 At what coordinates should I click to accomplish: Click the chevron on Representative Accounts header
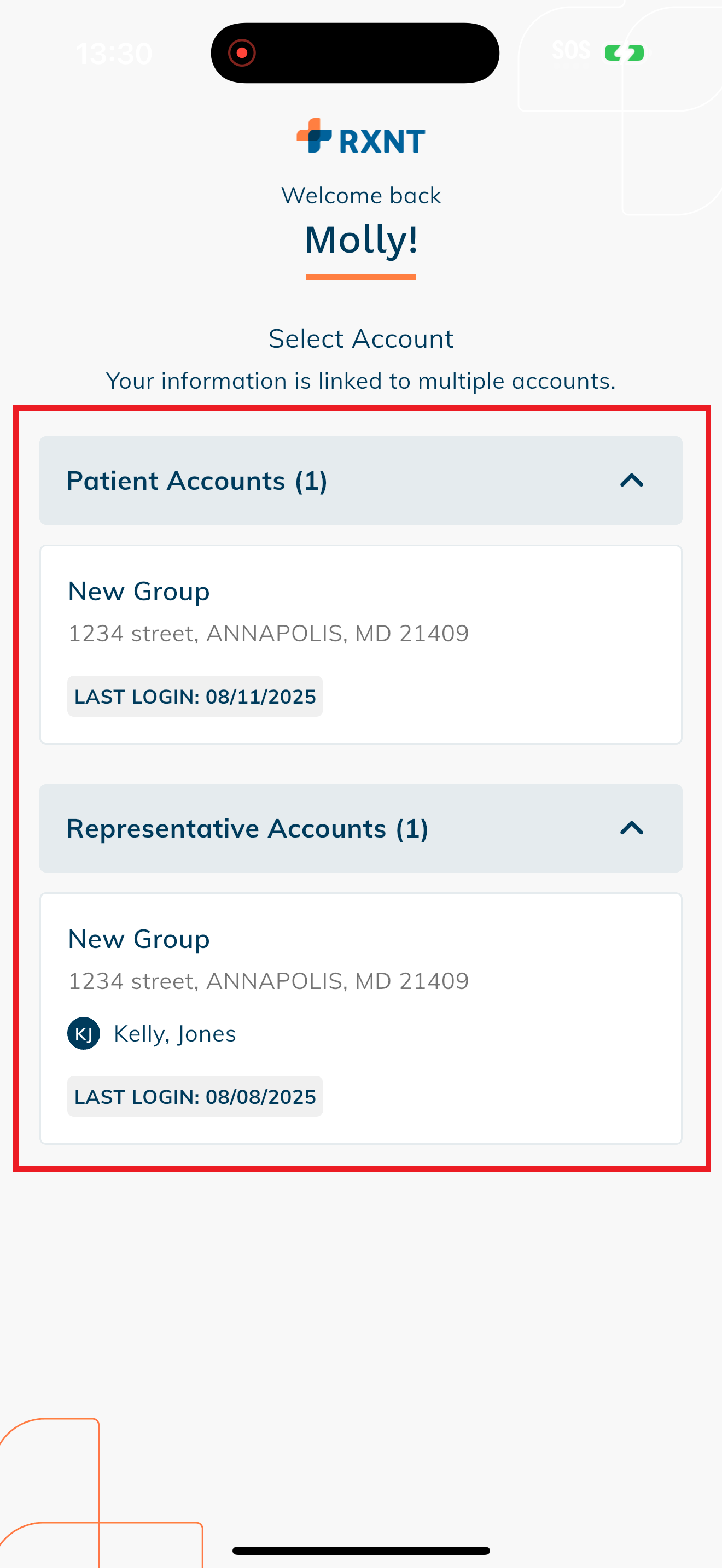point(632,828)
